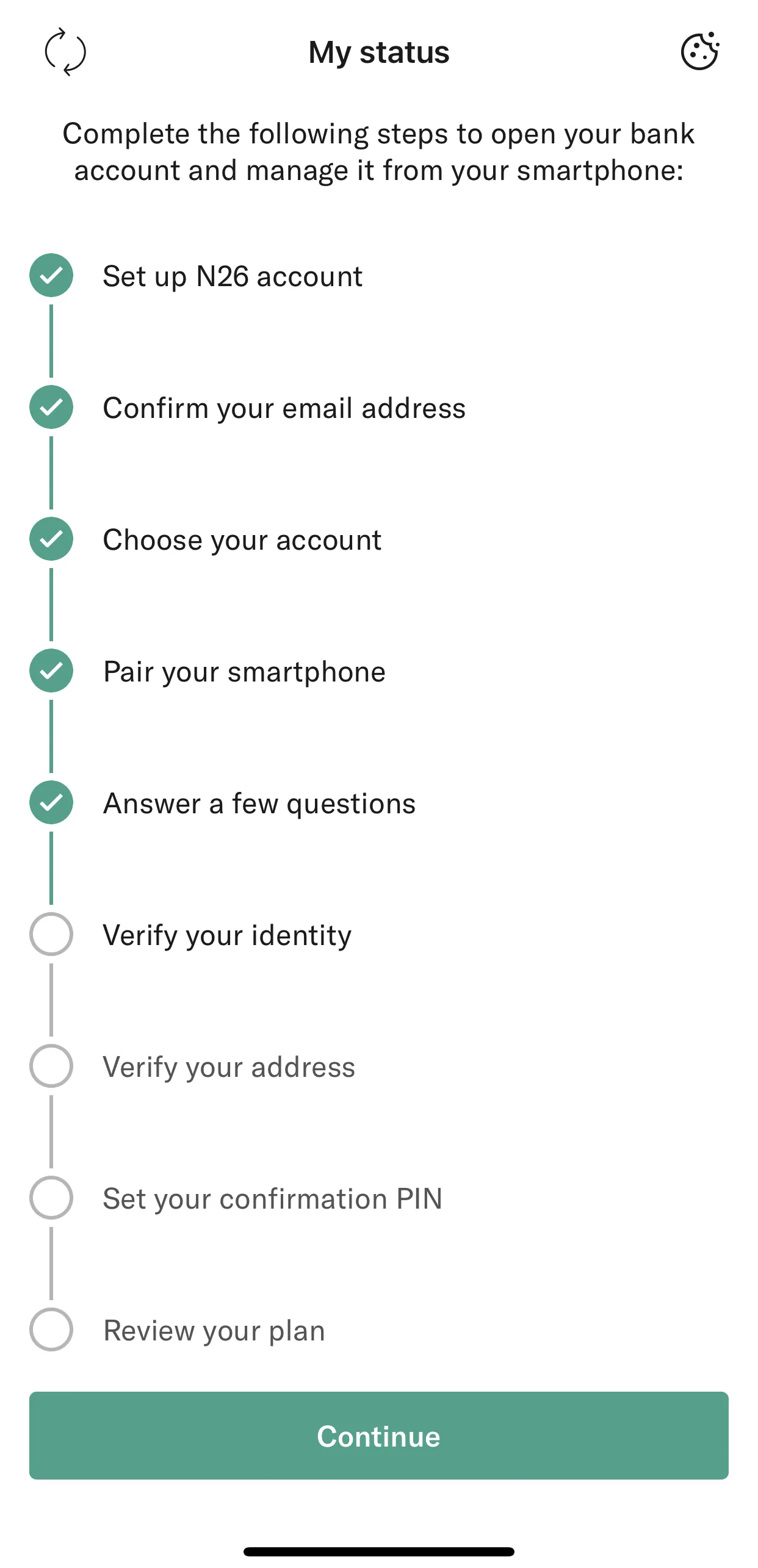Open the Verify your identity step
Screen dimensions: 758x1568
227,935
